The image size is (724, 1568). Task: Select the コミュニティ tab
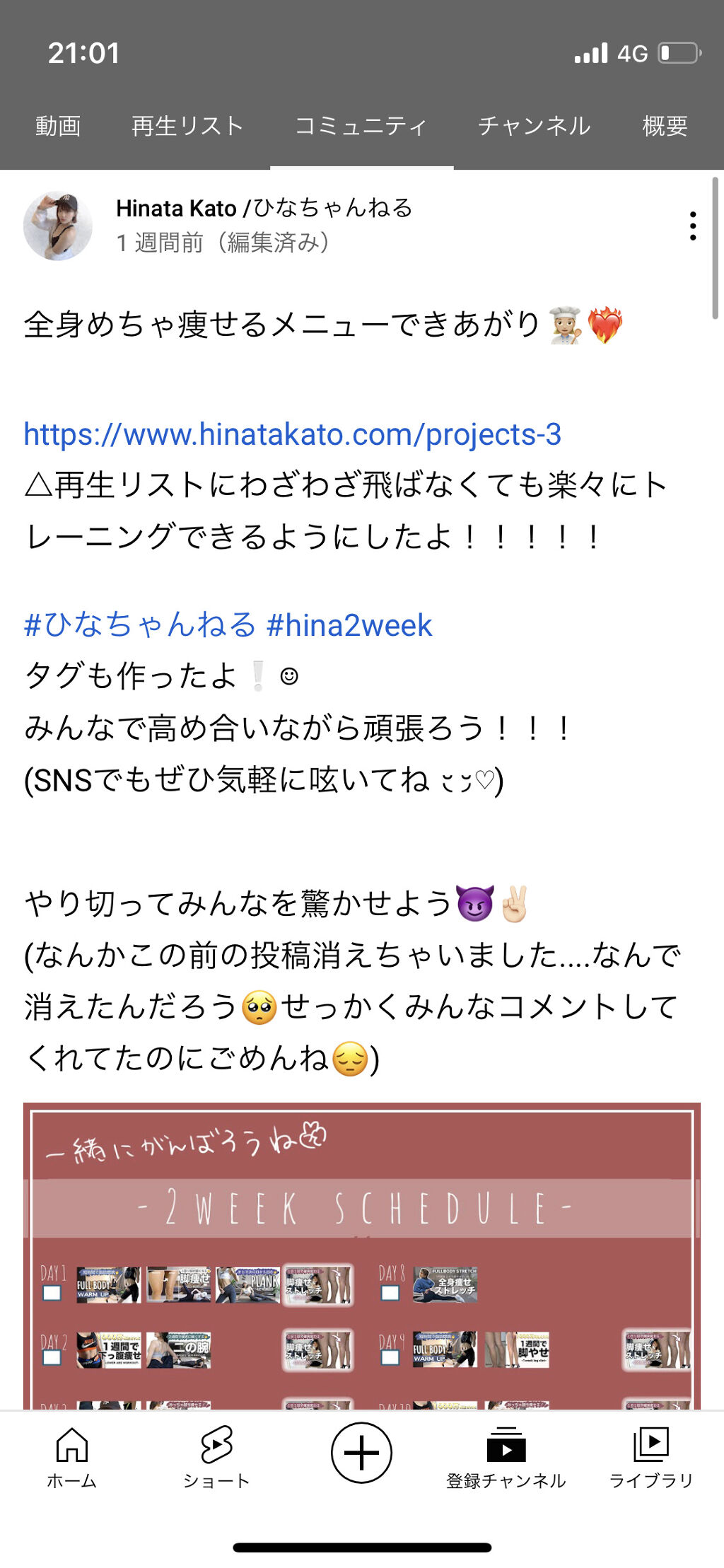[361, 127]
